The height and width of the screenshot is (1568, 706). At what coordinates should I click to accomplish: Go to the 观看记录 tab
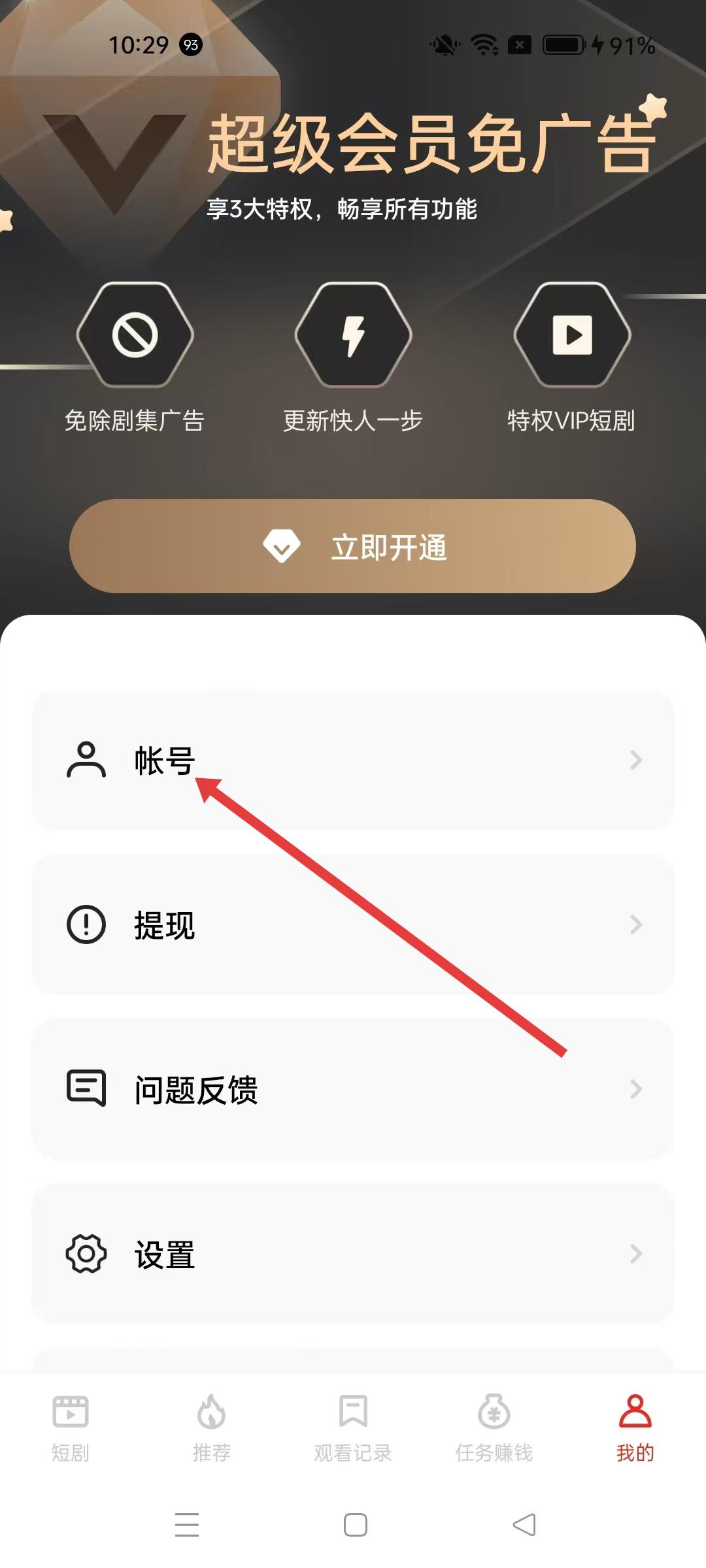click(353, 1428)
